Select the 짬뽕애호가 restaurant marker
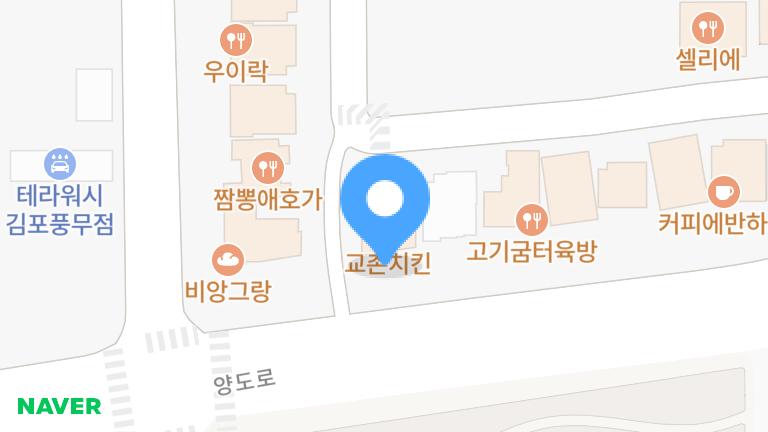Image resolution: width=768 pixels, height=432 pixels. pyautogui.click(x=266, y=167)
